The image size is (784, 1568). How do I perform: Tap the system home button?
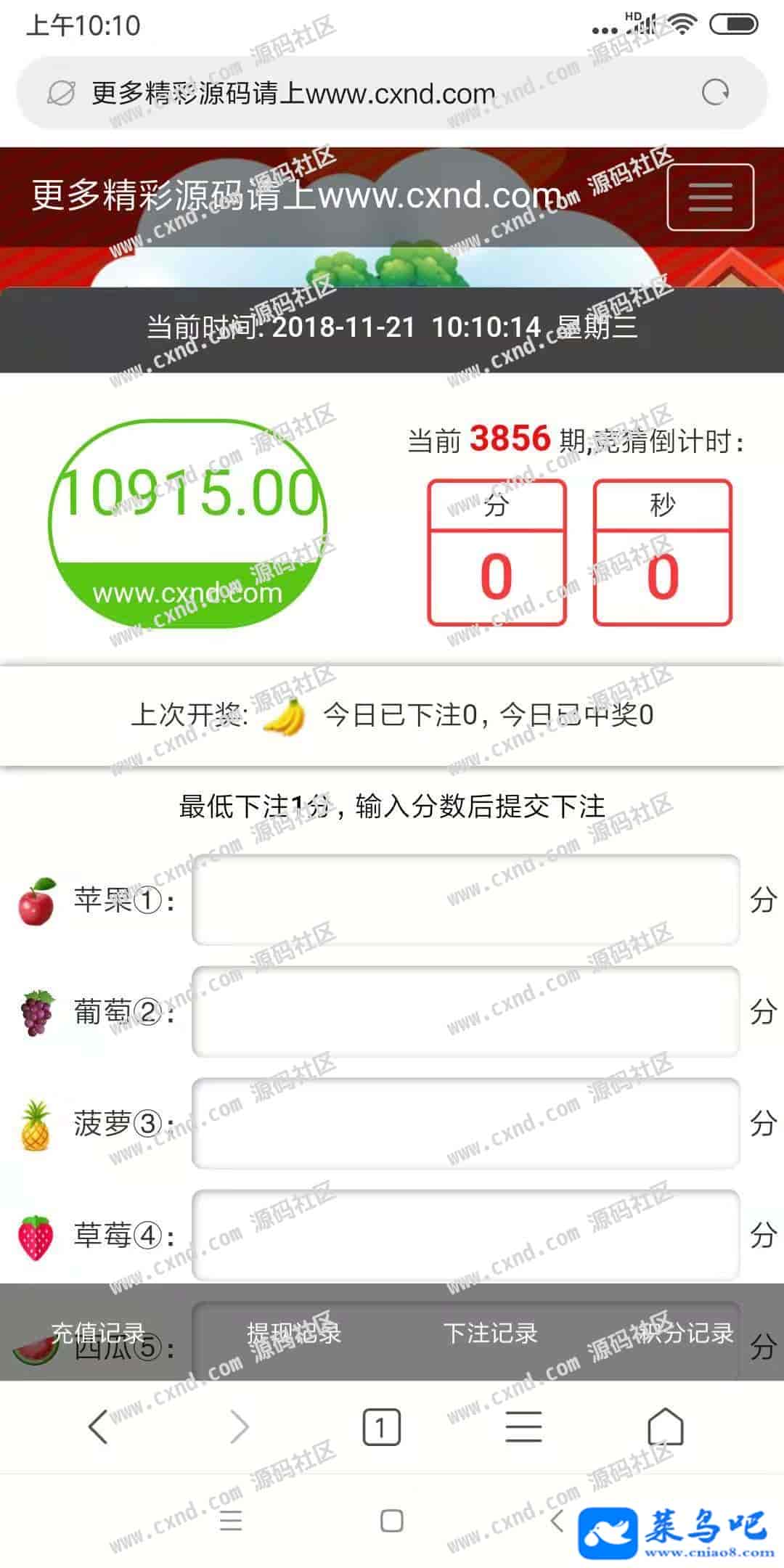point(392,1520)
